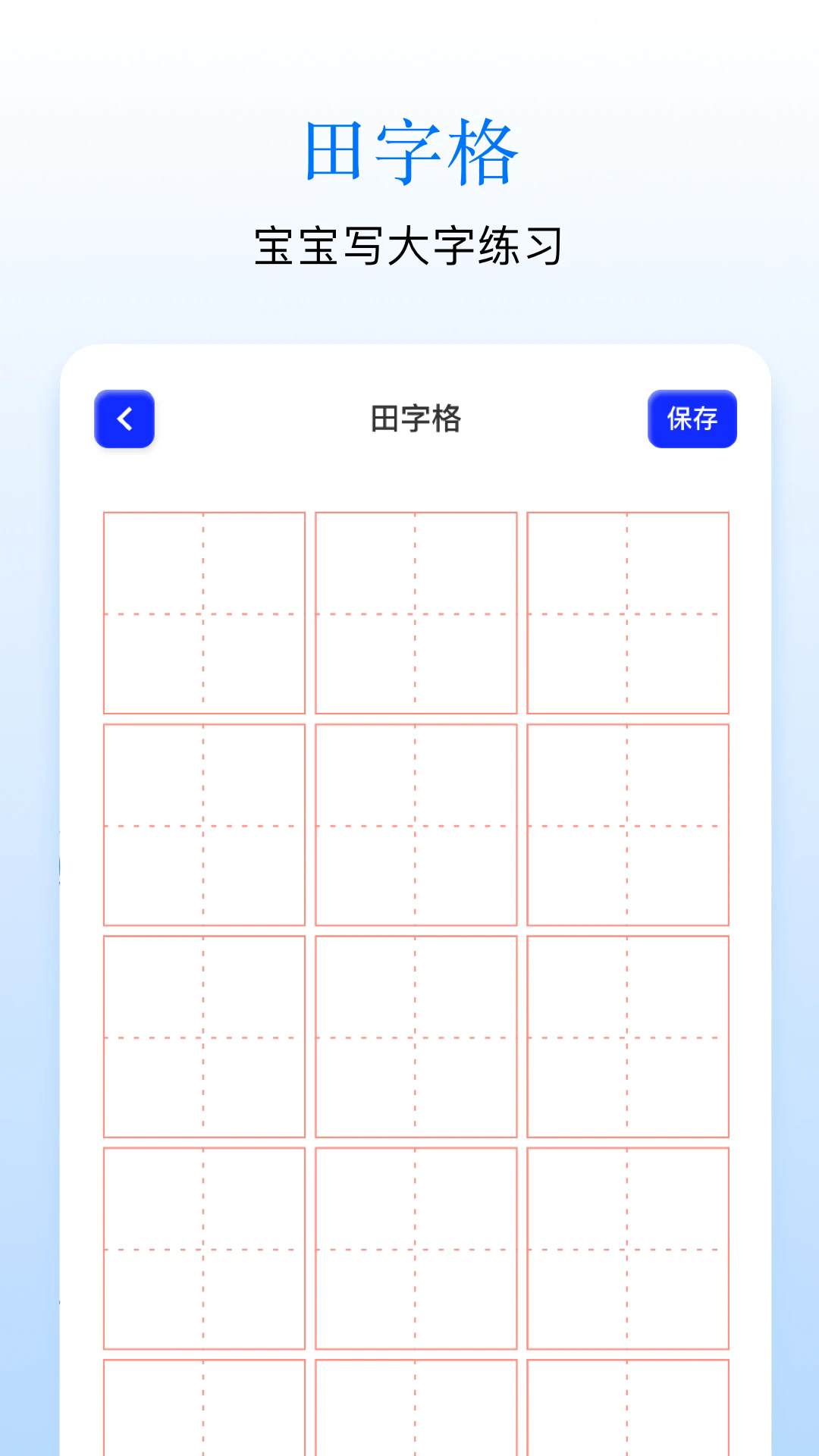Click the blue 田字格 heading text
Viewport: 819px width, 1456px height.
(x=409, y=148)
